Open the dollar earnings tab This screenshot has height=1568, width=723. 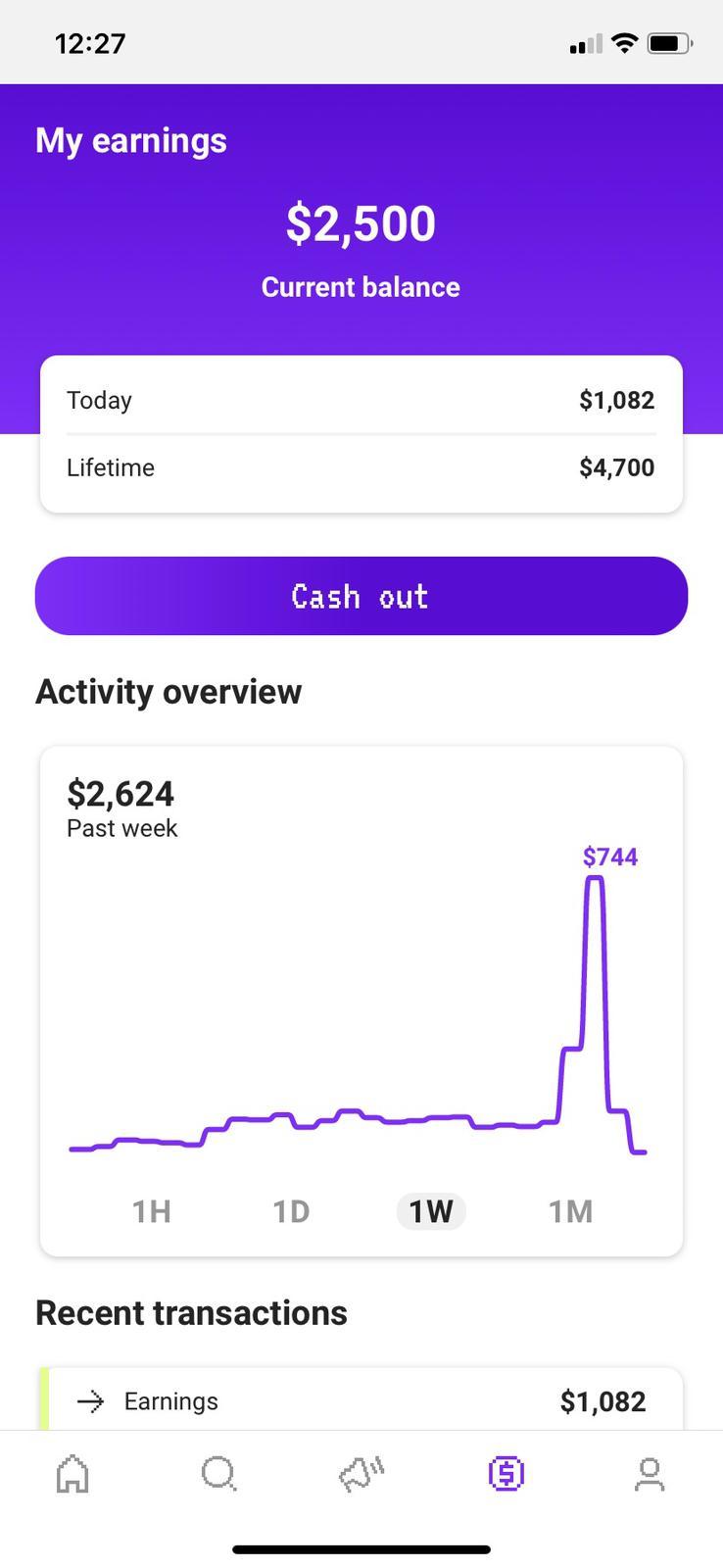pyautogui.click(x=506, y=1474)
